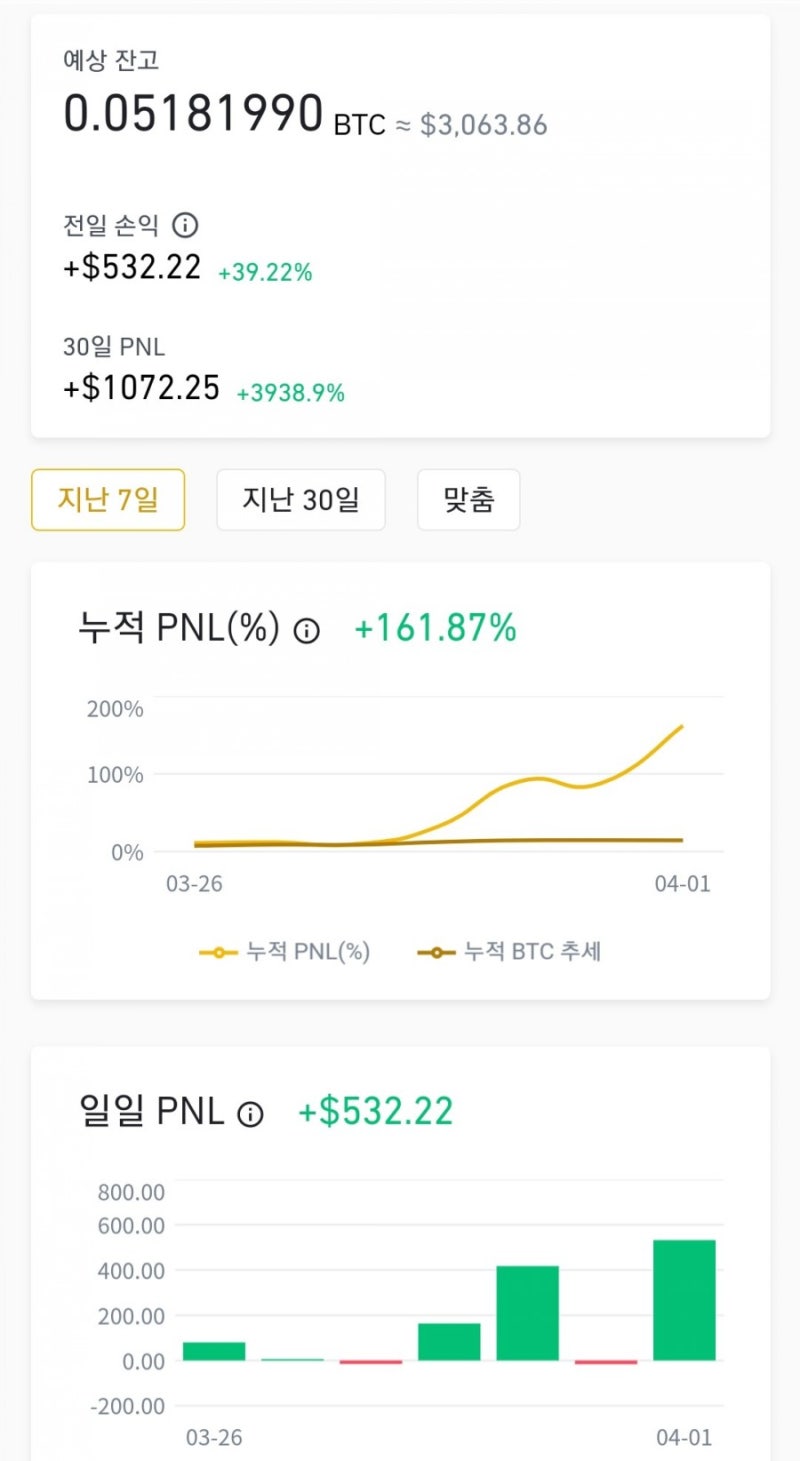Click the peak of the yellow PNL curve
This screenshot has width=800, height=1461.
(x=683, y=726)
